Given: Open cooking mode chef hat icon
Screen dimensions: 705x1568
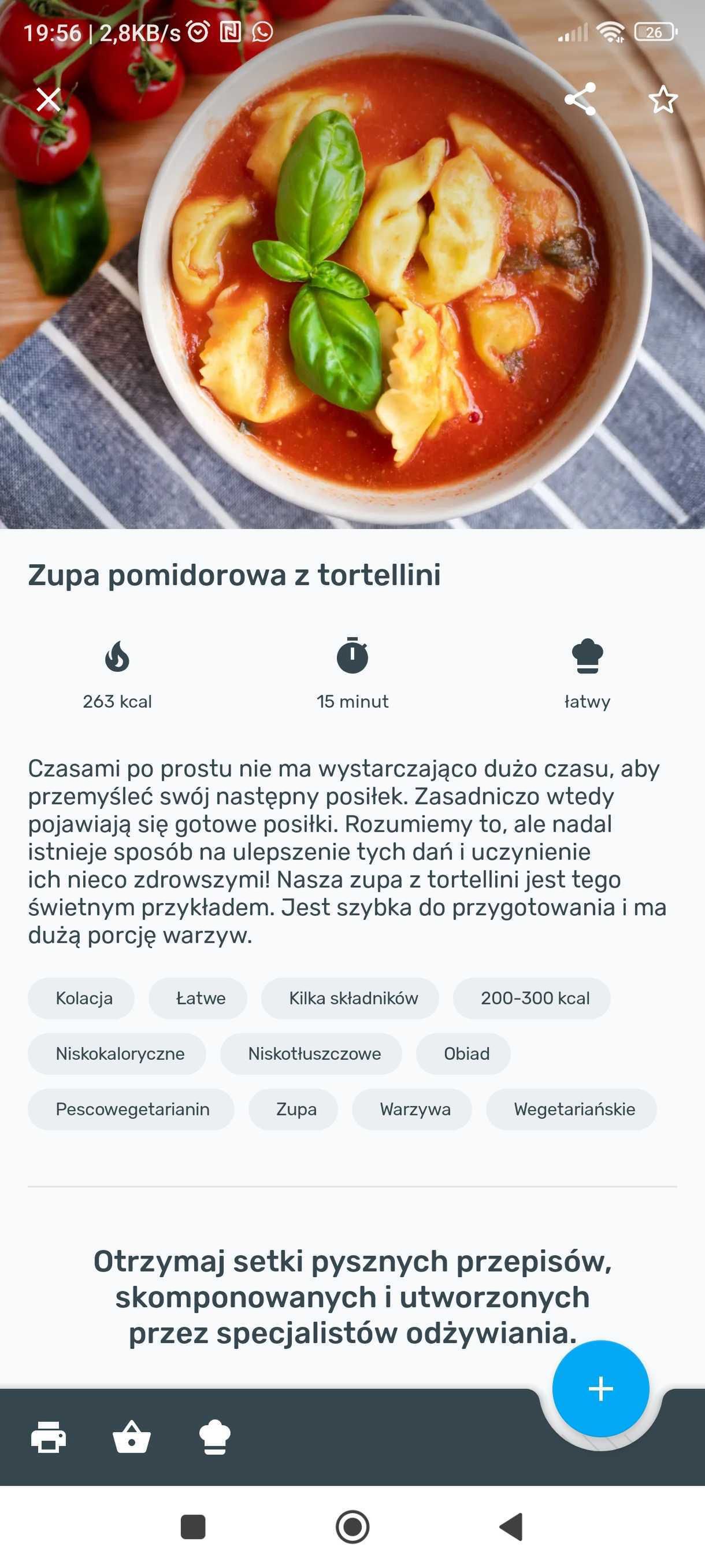Looking at the screenshot, I should tap(215, 1437).
